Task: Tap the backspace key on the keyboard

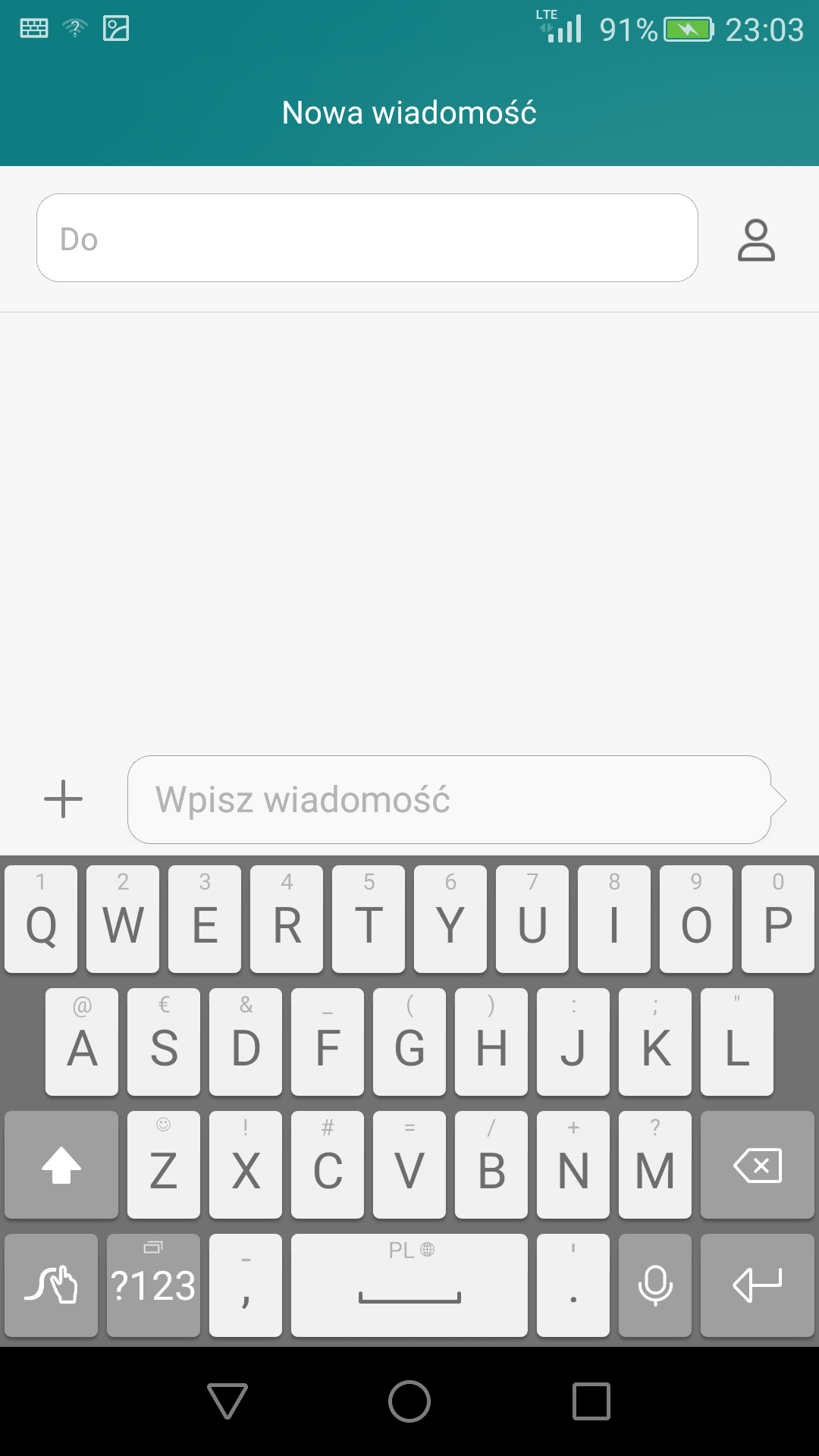Action: 758,1166
